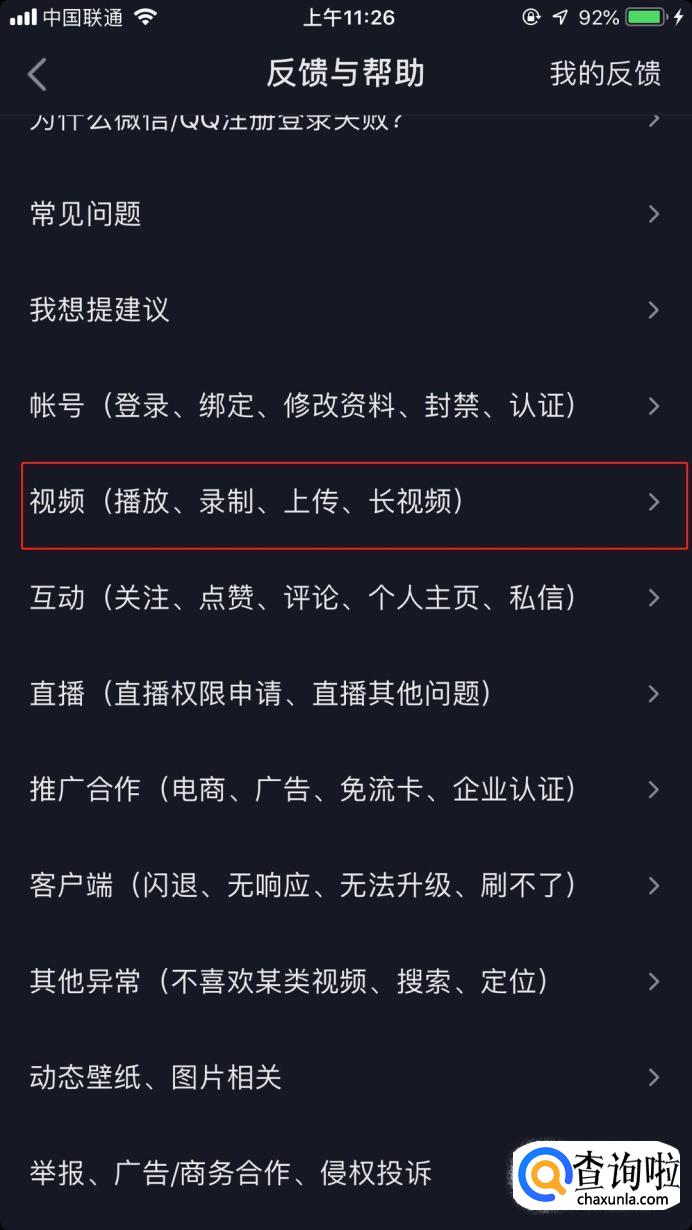Open the 互动 help category

(346, 598)
